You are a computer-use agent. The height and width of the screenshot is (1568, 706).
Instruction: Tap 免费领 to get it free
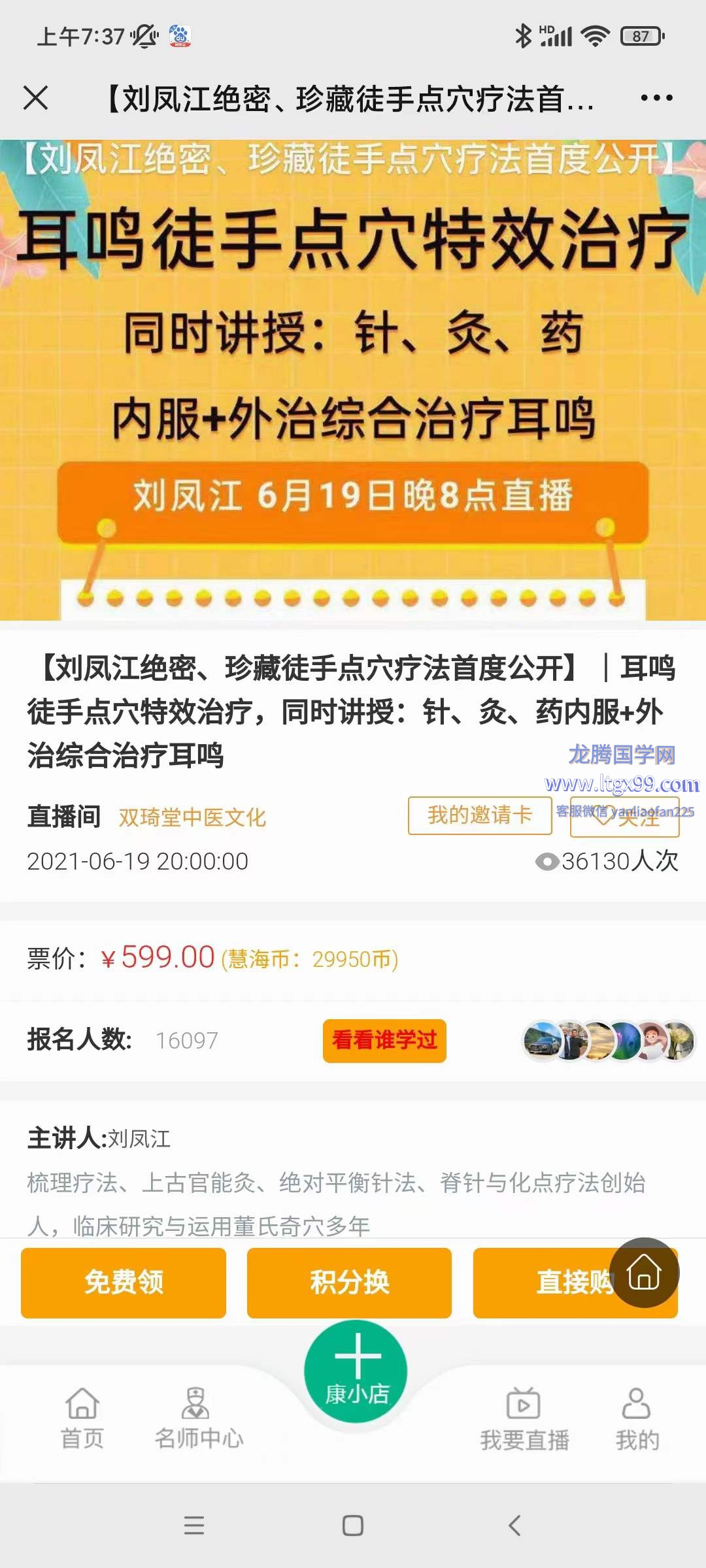[124, 1282]
